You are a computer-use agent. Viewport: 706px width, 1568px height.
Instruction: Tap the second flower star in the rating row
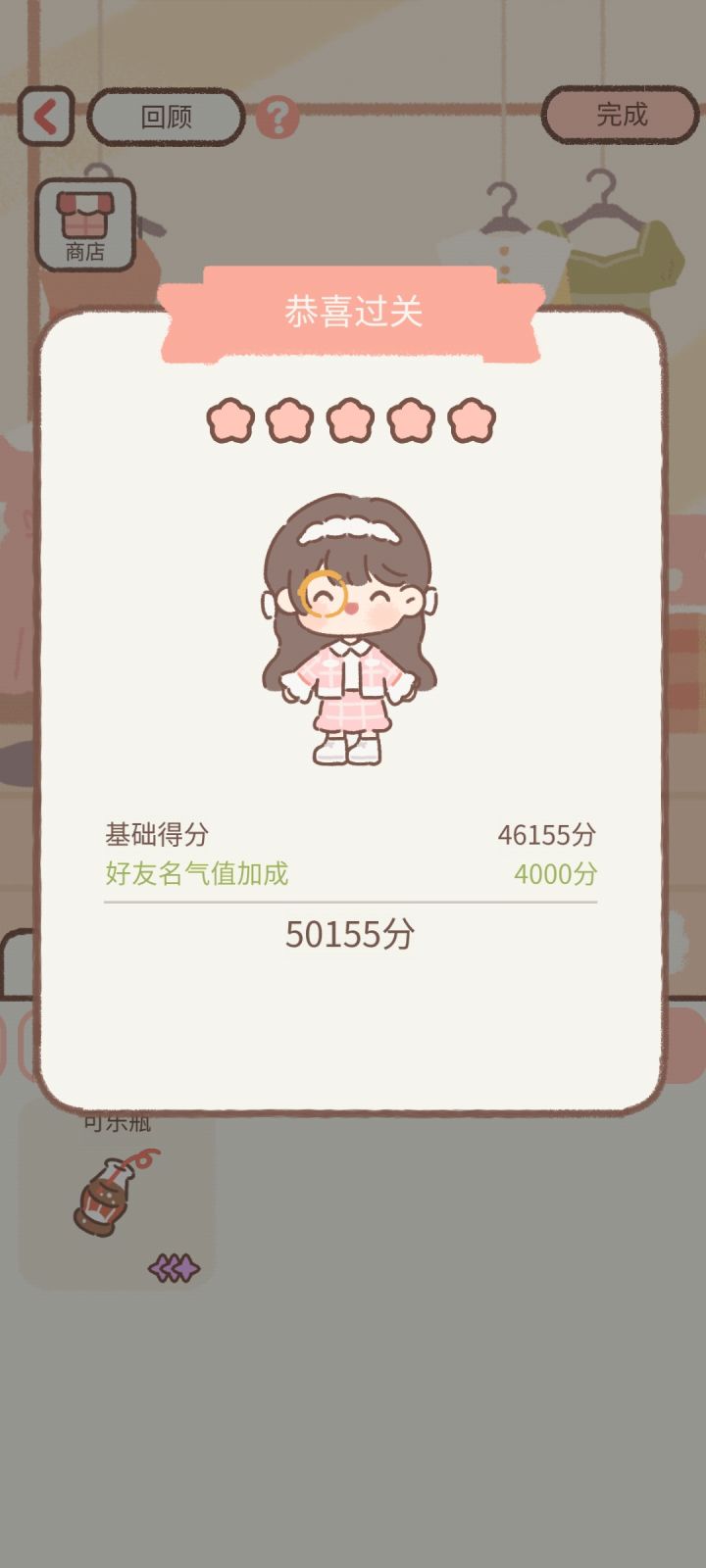[292, 421]
